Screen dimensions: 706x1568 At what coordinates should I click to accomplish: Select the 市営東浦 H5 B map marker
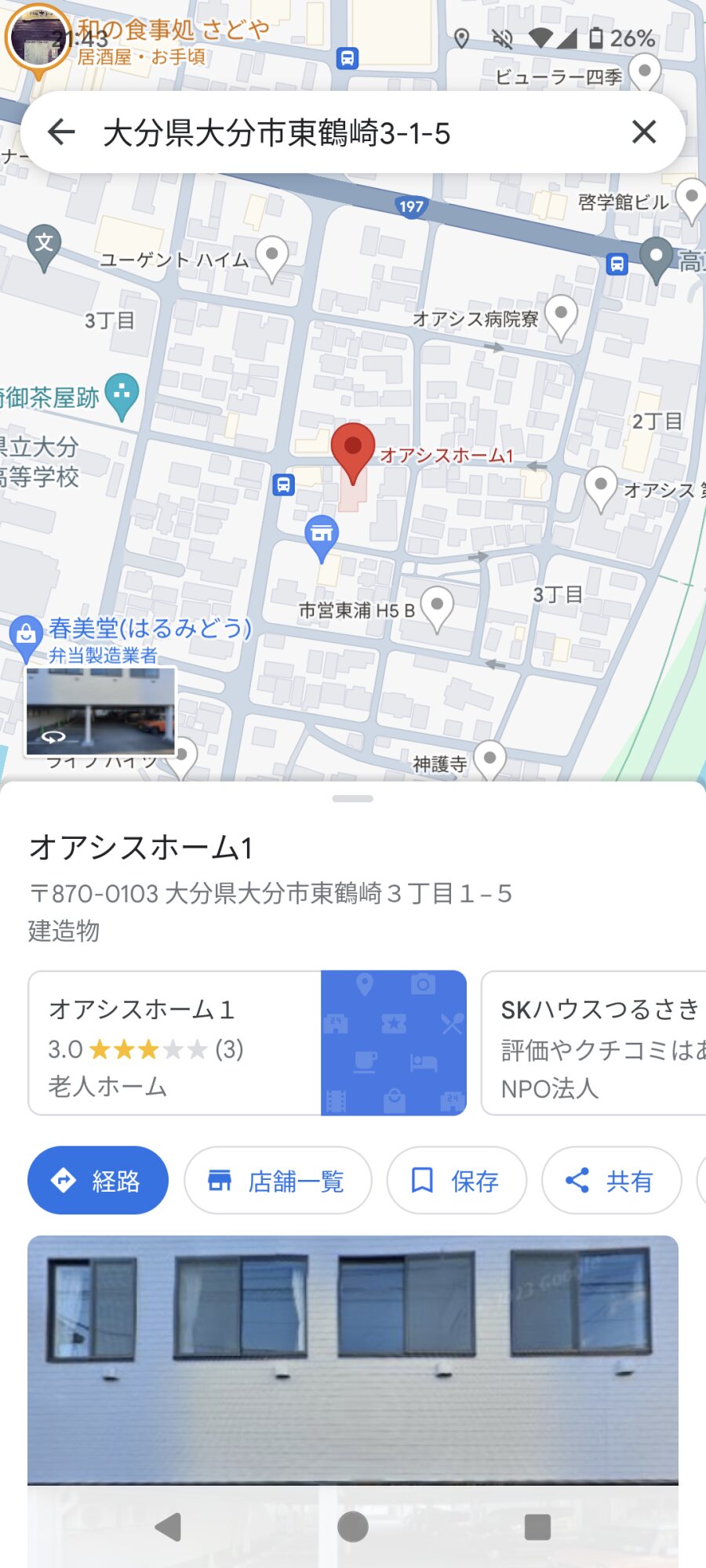(437, 609)
